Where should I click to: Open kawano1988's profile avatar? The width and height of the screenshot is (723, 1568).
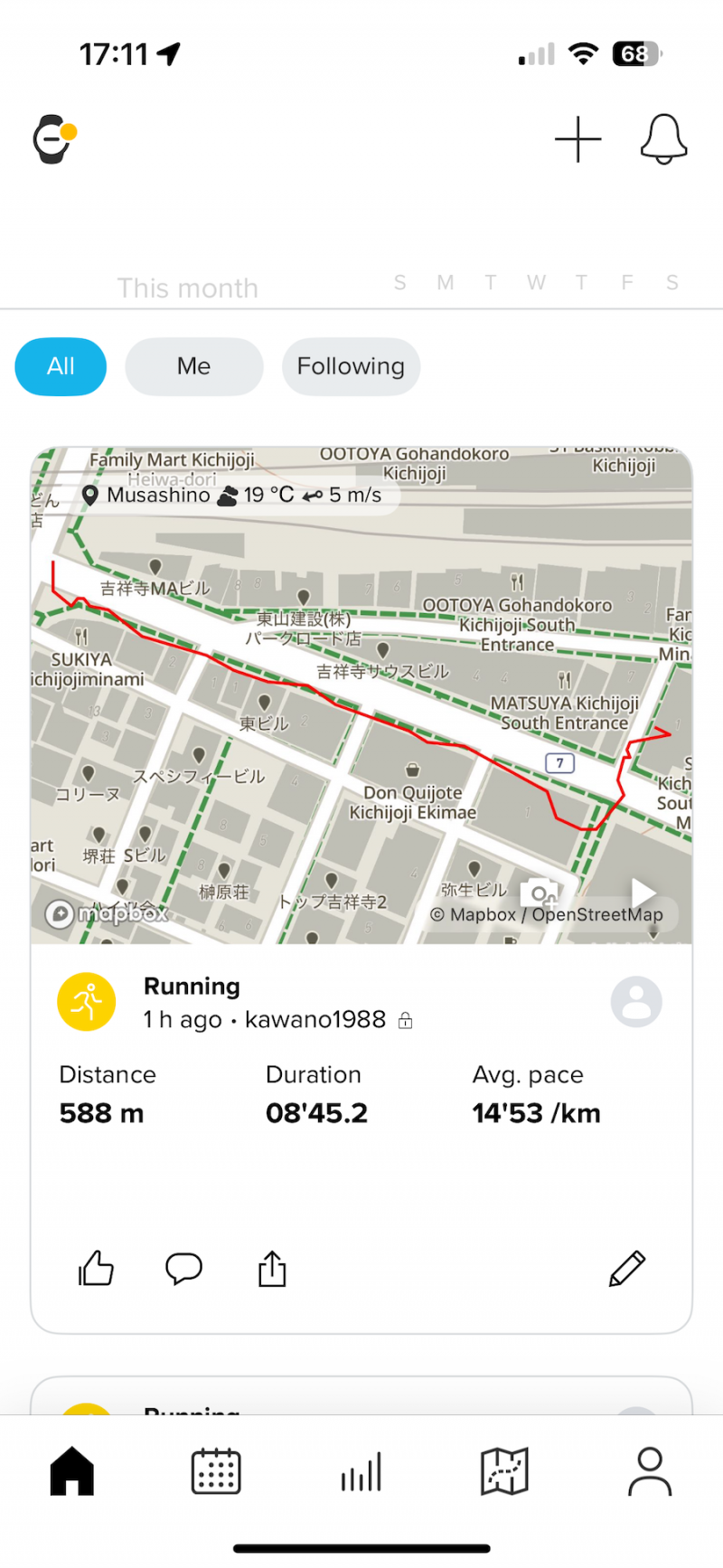(636, 1002)
